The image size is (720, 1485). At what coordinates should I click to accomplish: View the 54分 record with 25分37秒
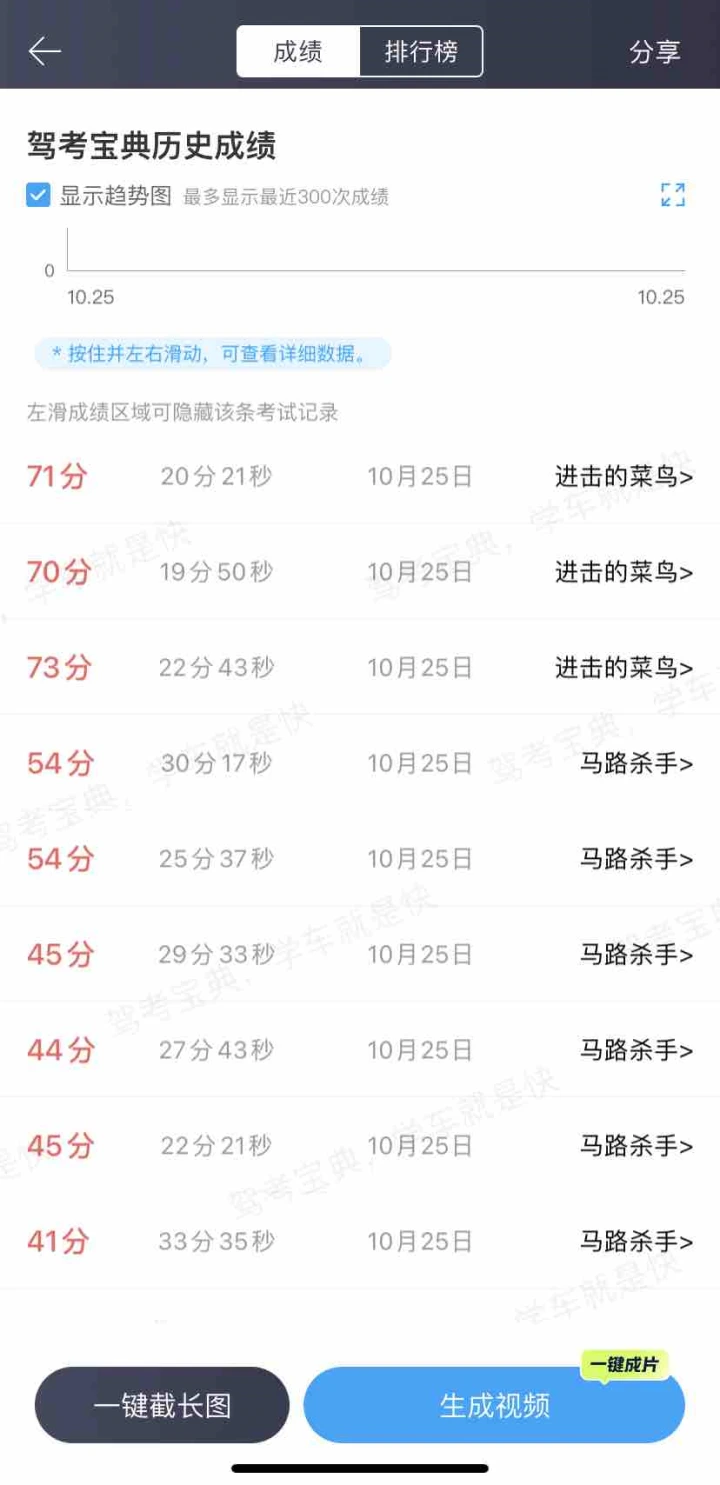tap(360, 858)
